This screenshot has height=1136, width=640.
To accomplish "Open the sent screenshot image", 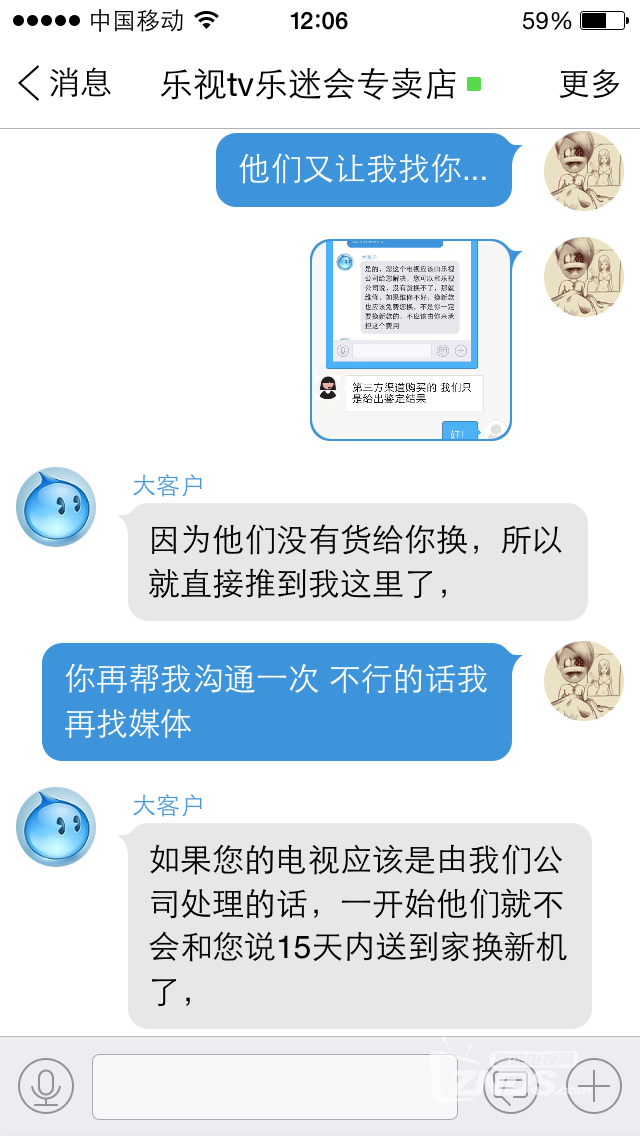I will click(x=410, y=339).
